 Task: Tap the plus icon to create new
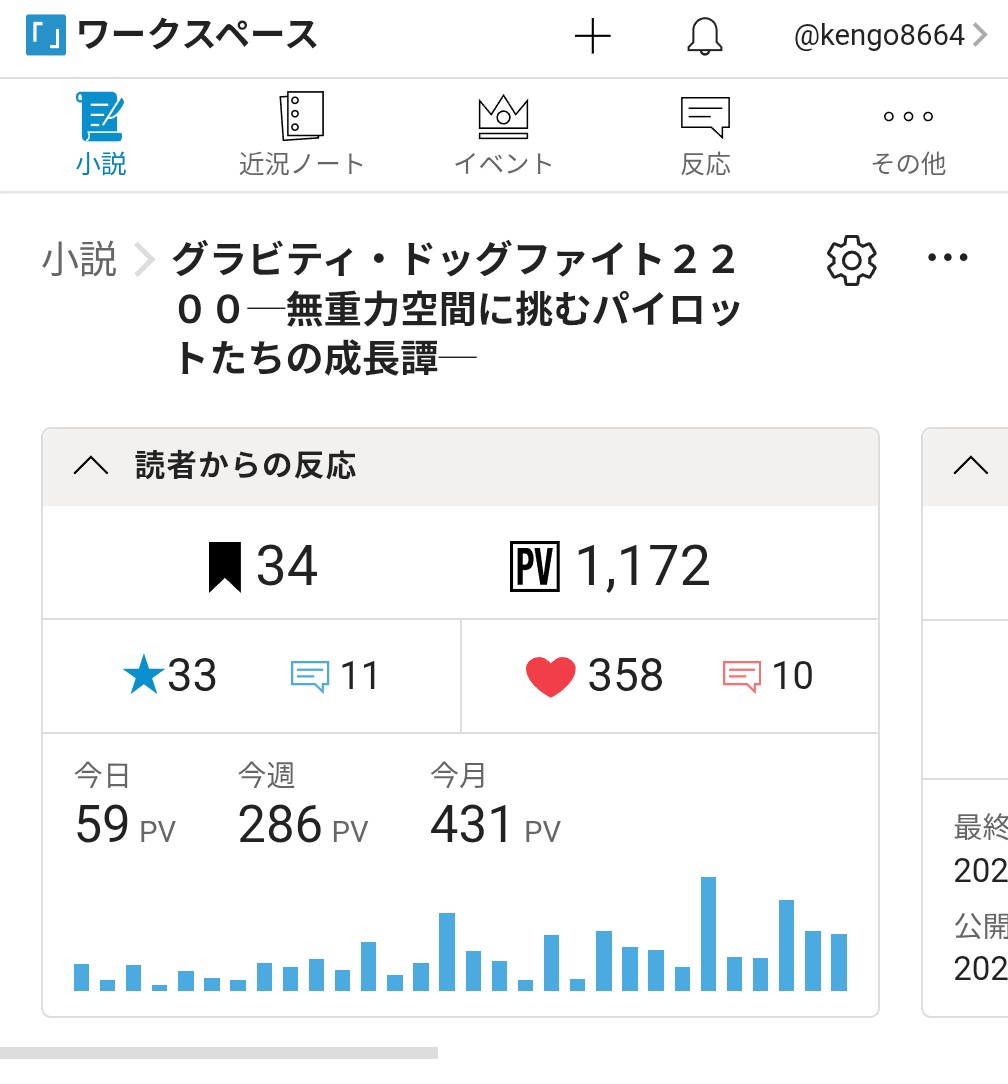pos(592,37)
